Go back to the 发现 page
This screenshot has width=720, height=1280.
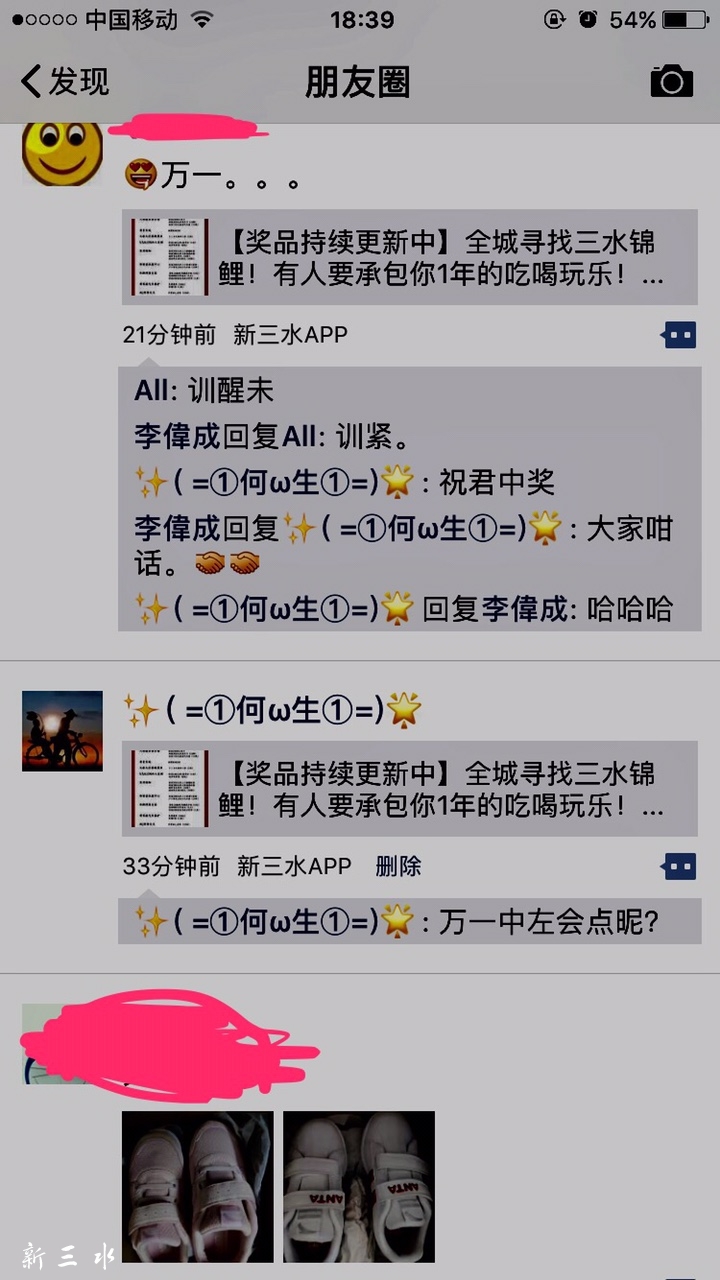click(65, 82)
